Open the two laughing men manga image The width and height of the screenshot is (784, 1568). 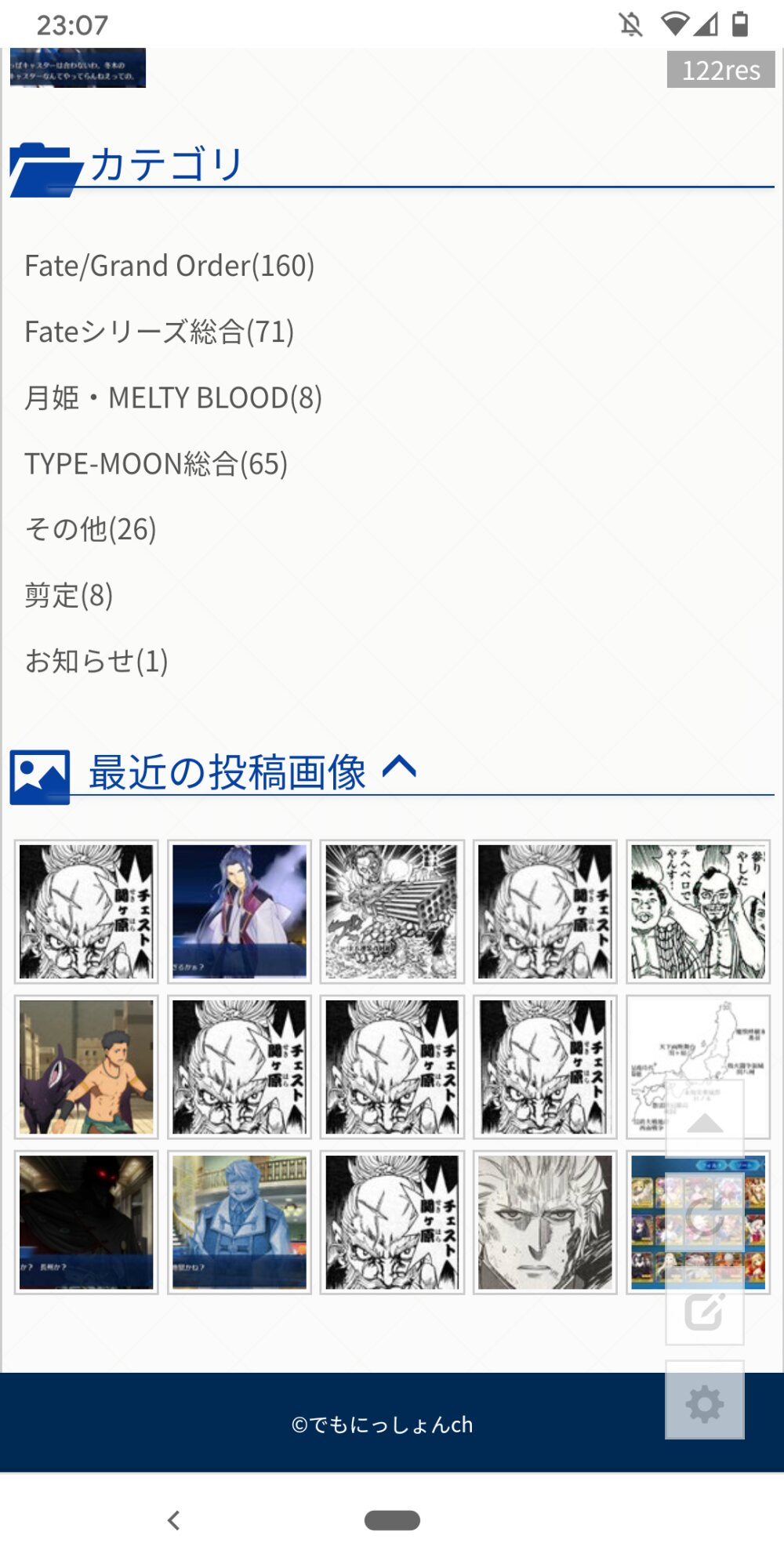pyautogui.click(x=698, y=911)
